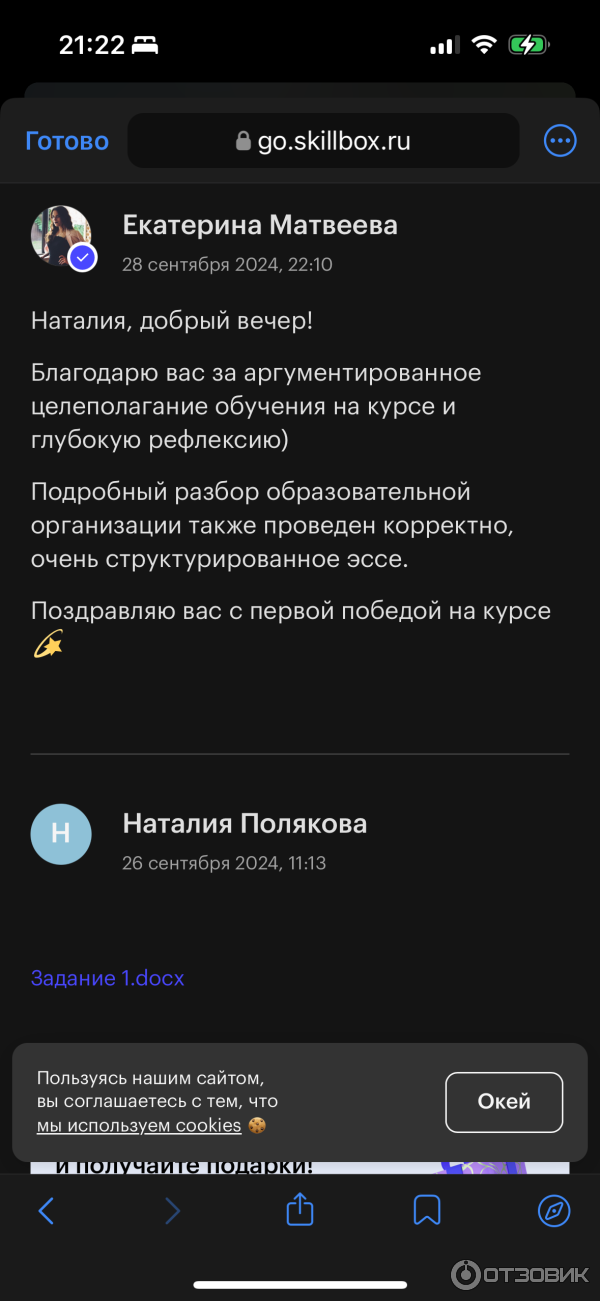This screenshot has height=1301, width=600.
Task: Open the Задание 1.docx attachment
Action: [107, 978]
